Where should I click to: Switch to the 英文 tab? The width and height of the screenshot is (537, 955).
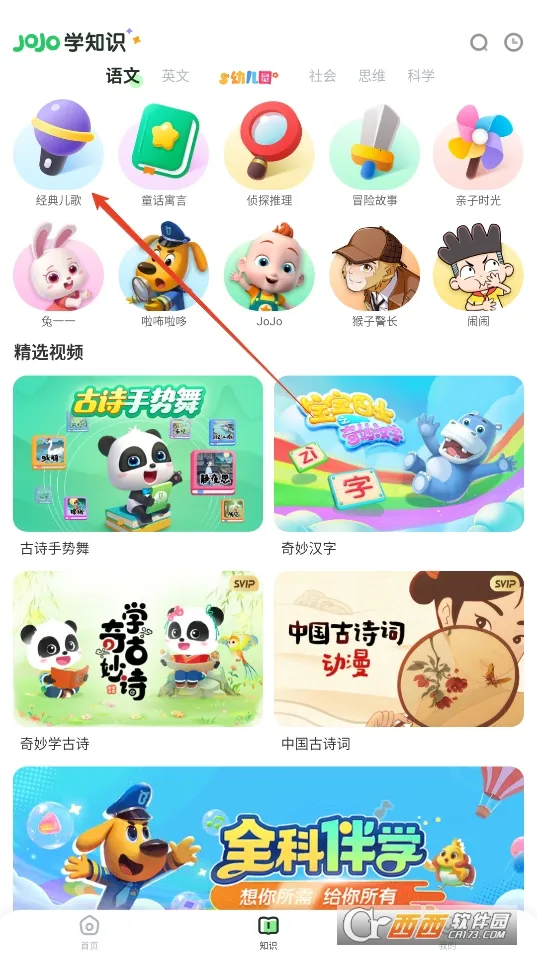[x=175, y=76]
